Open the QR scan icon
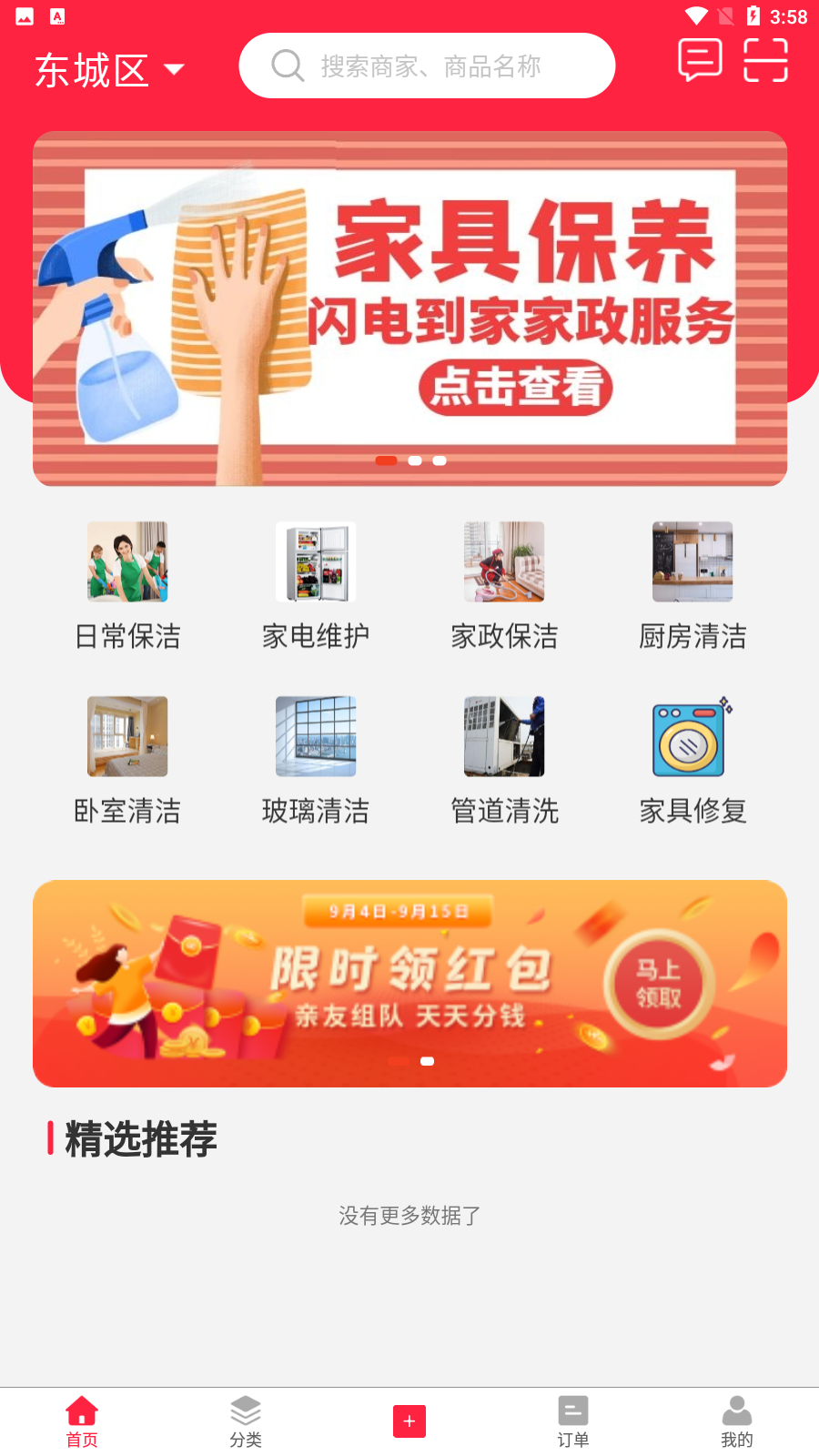This screenshot has width=819, height=1456. pos(765,60)
